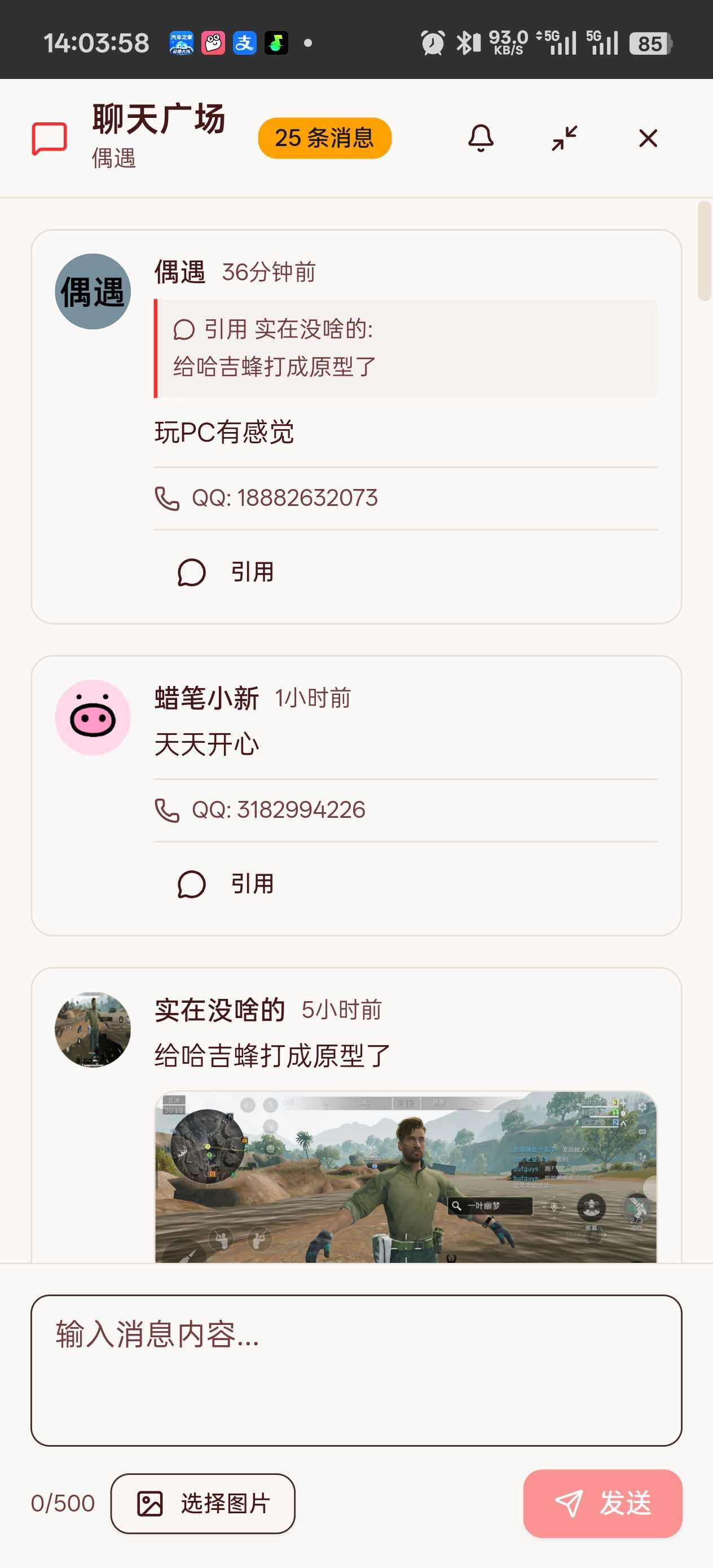Focus the message input box

pyautogui.click(x=356, y=1369)
